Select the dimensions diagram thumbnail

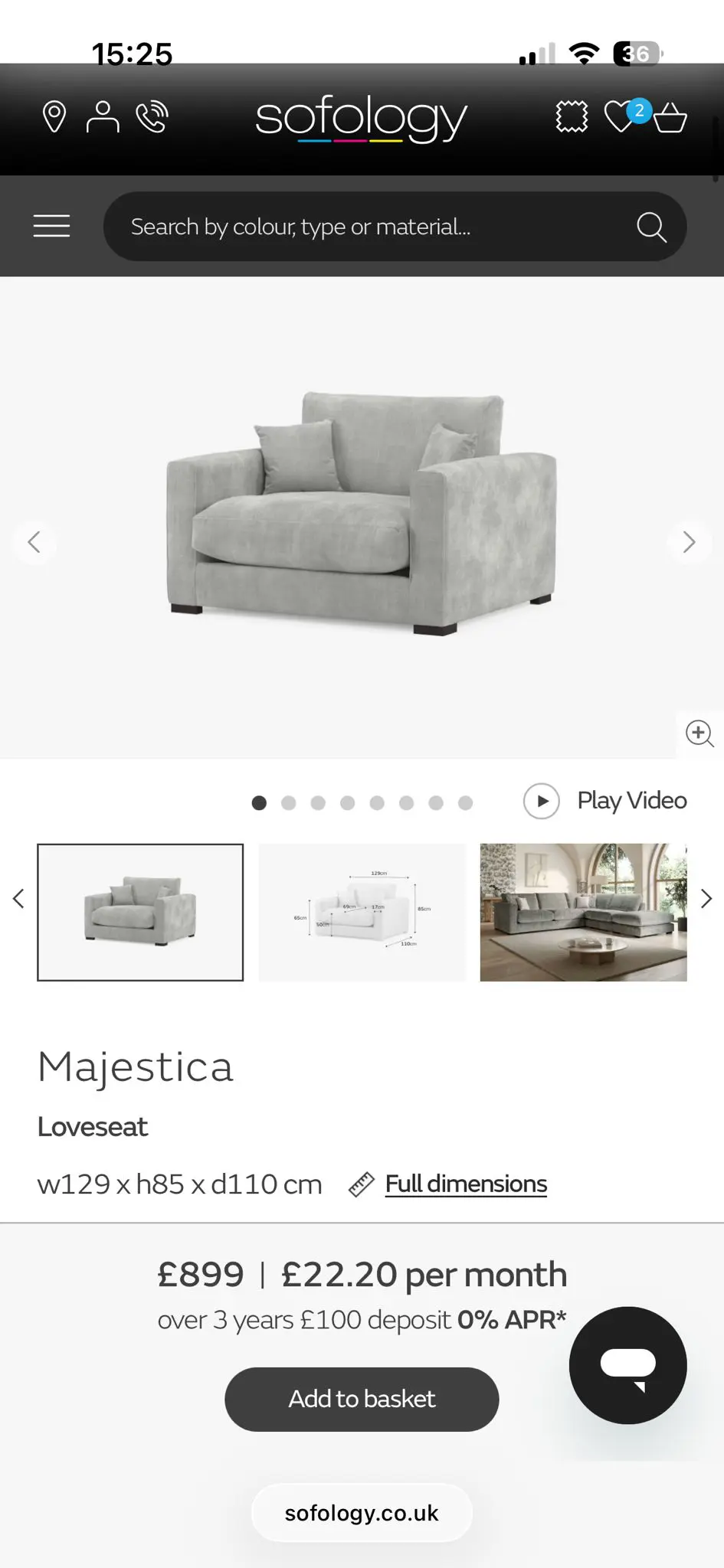tap(362, 912)
